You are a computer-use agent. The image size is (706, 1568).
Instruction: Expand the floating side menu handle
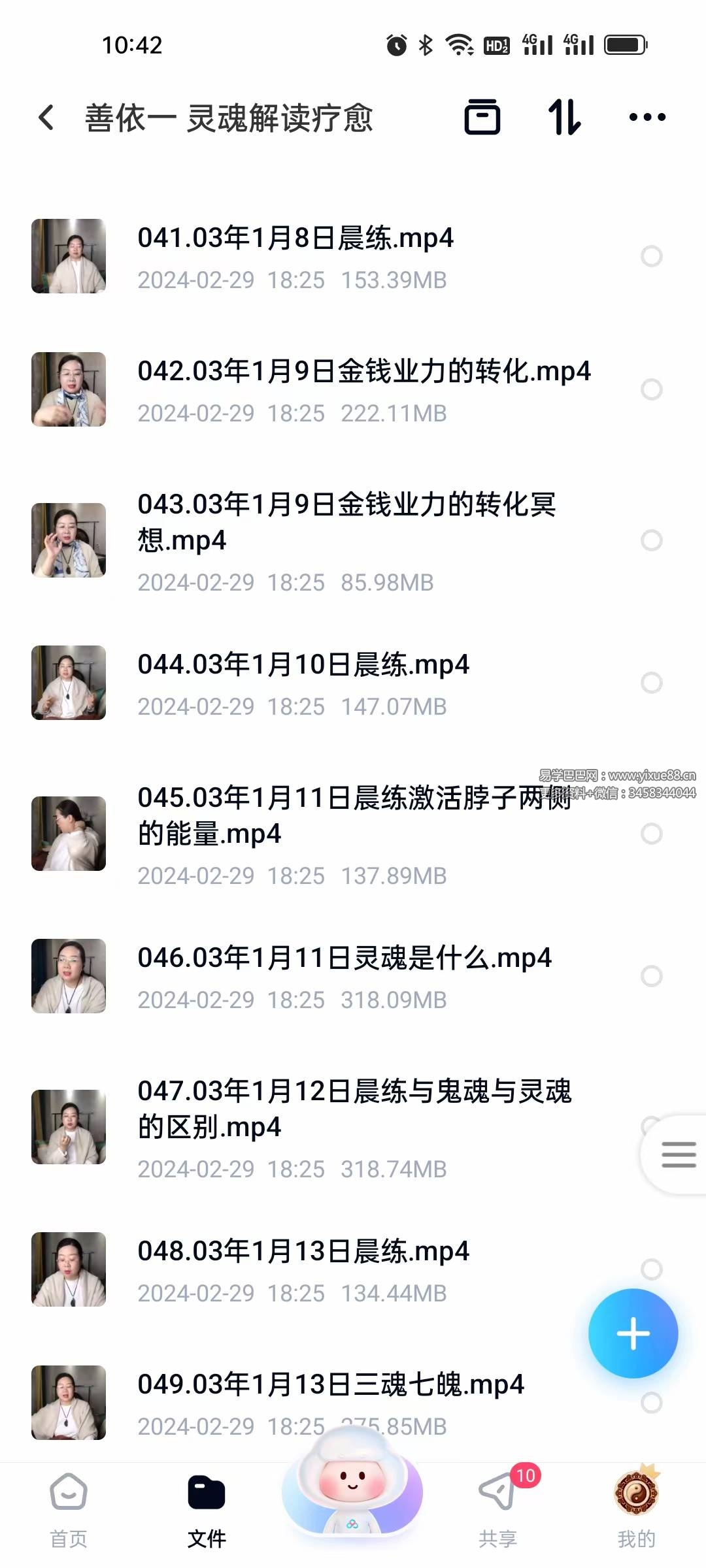pos(678,1154)
